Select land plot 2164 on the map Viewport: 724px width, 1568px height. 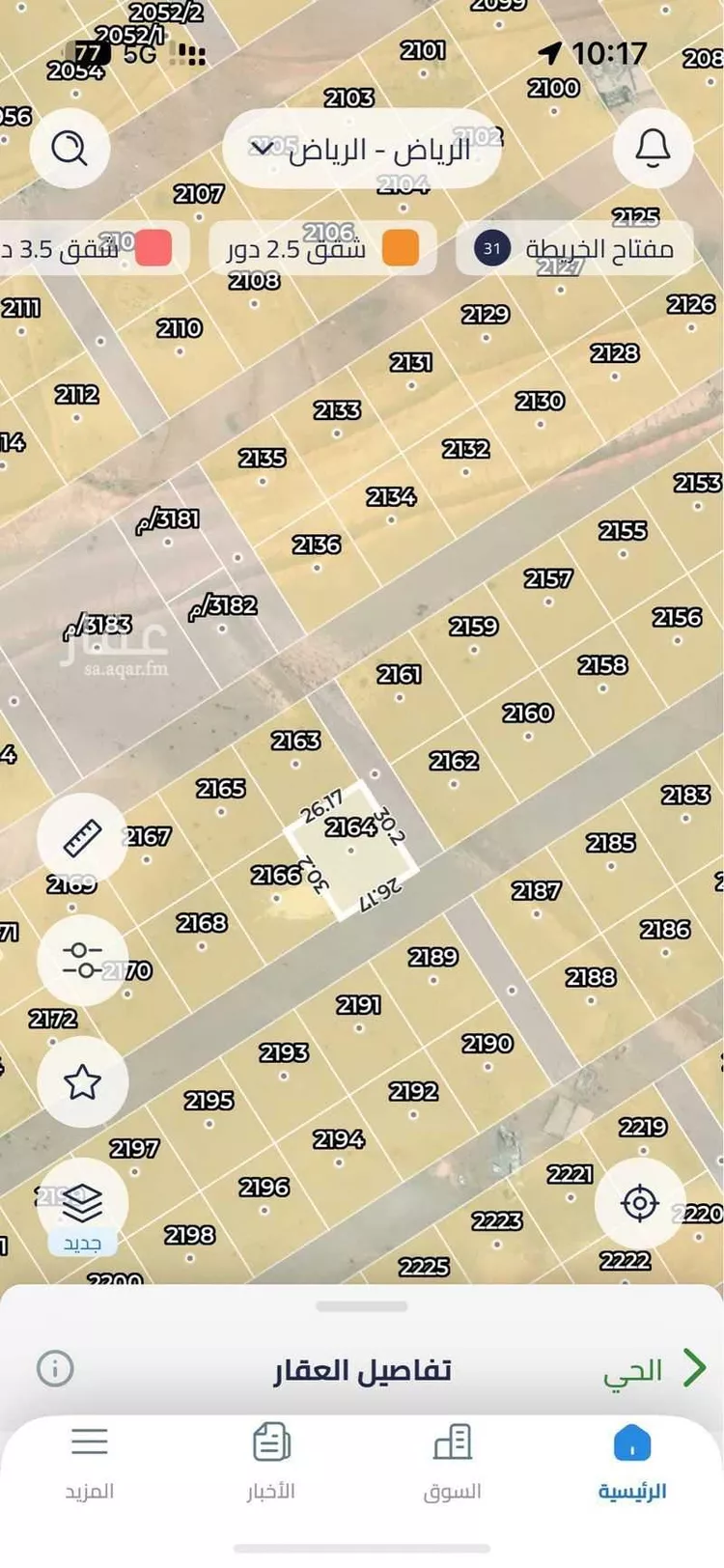(350, 850)
